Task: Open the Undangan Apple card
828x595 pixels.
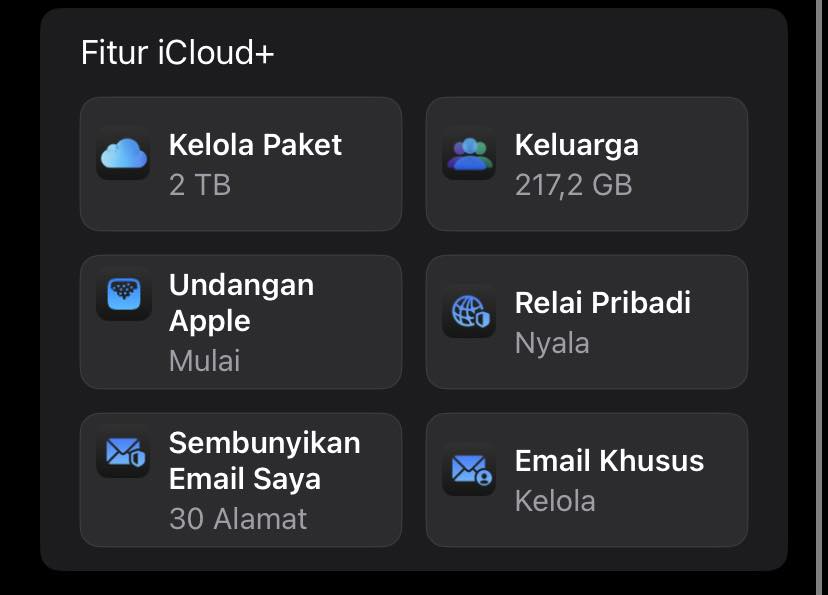Action: pos(240,322)
